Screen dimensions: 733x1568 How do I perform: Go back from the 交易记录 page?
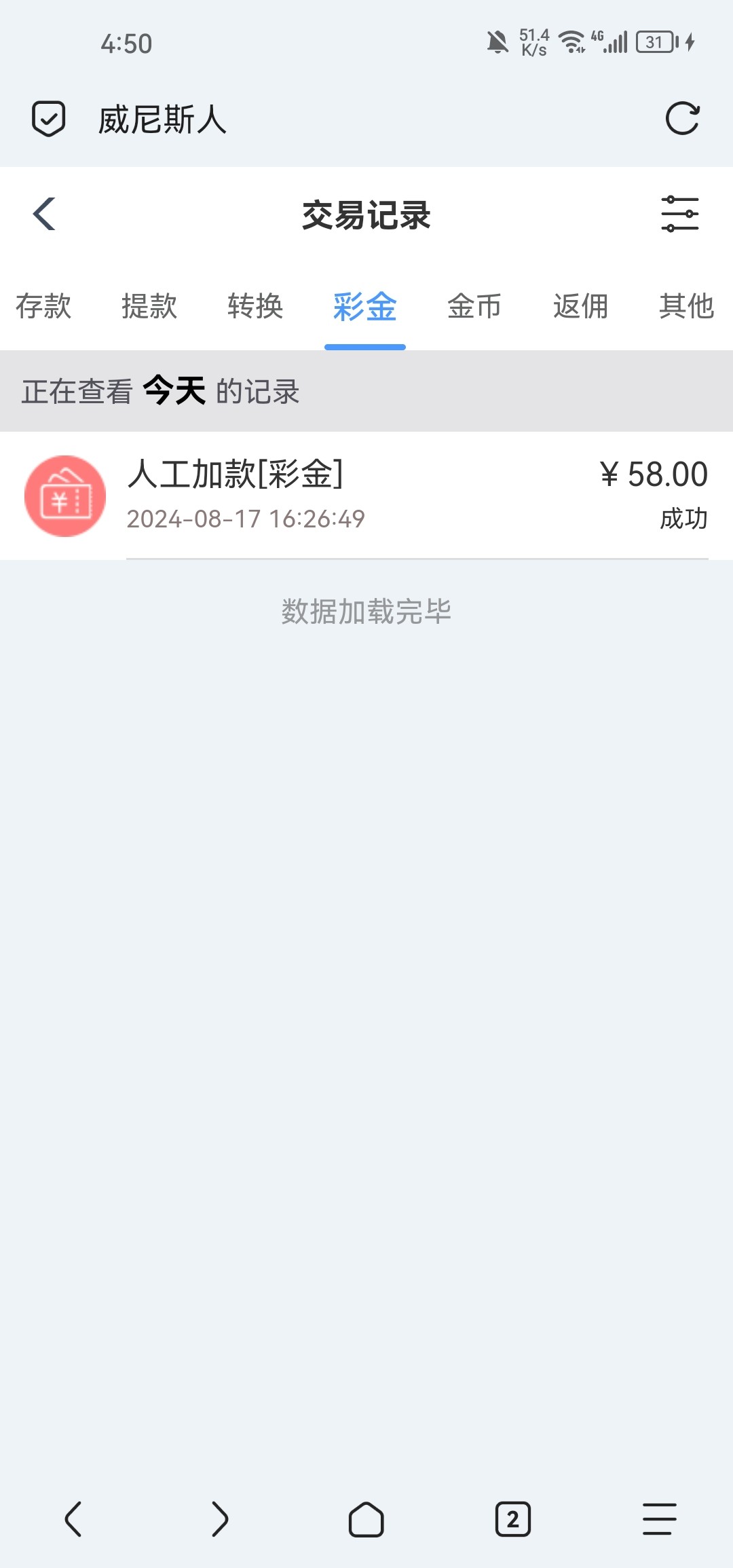44,214
